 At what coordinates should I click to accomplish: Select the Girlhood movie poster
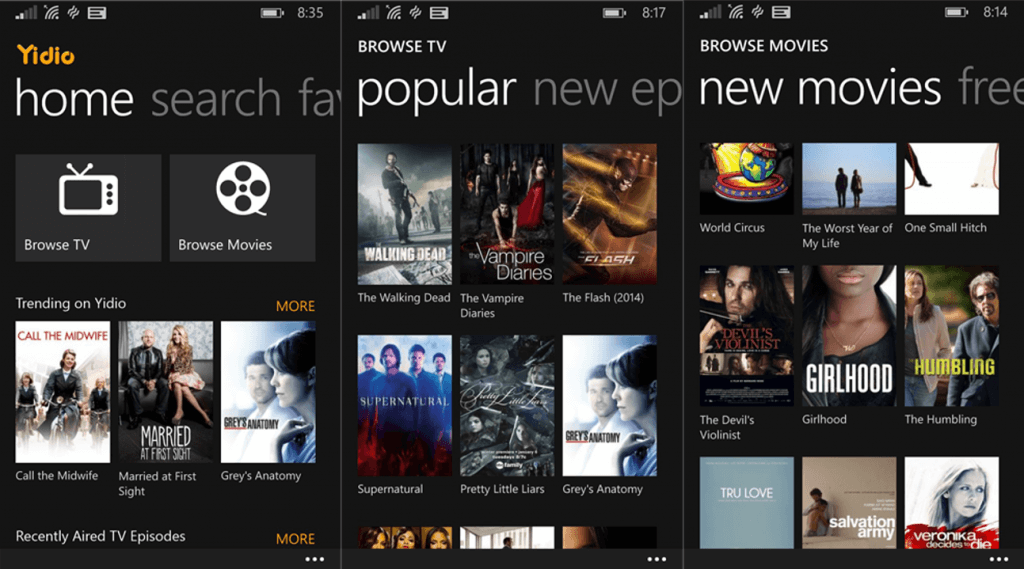tap(849, 335)
